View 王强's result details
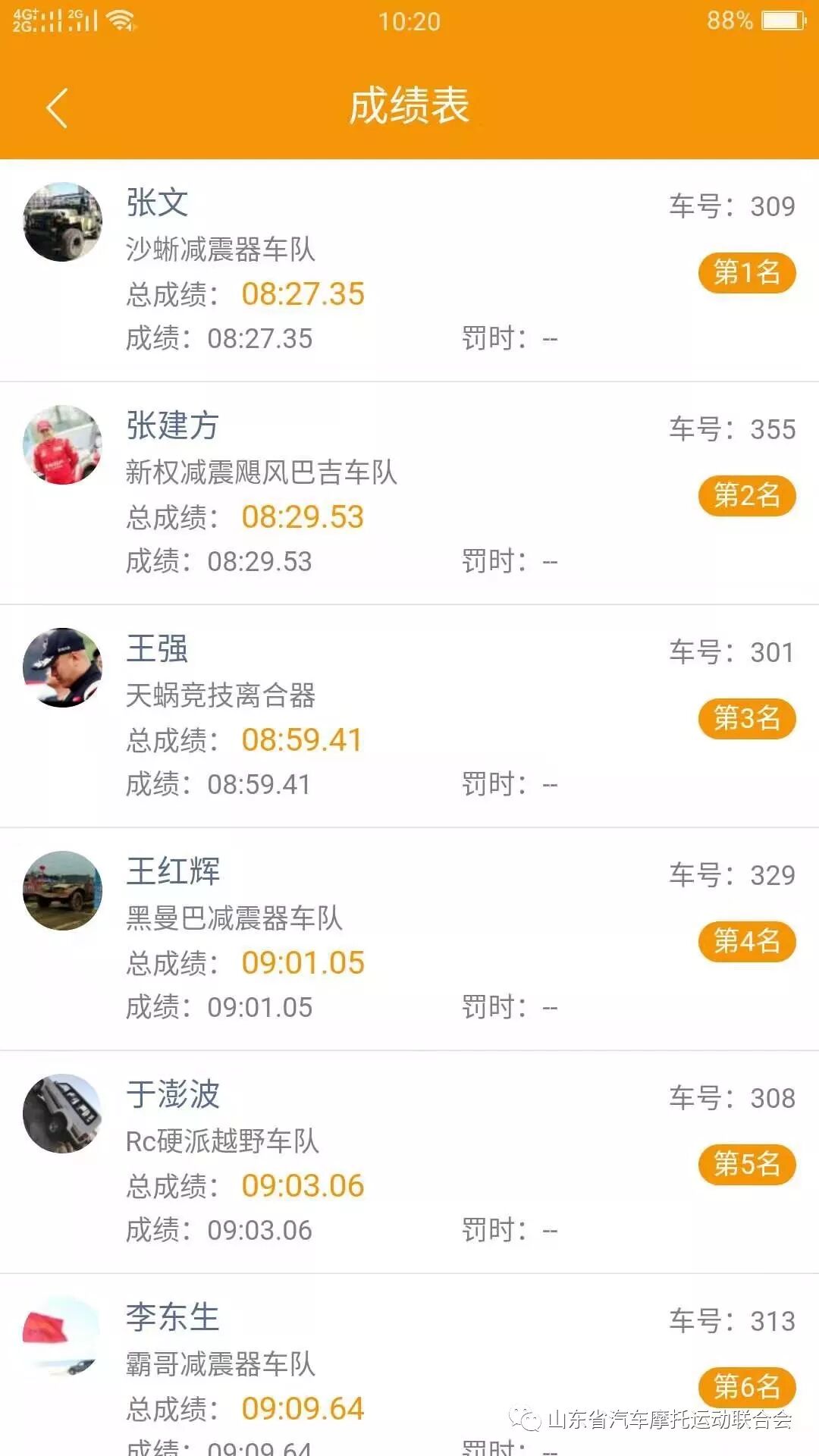The width and height of the screenshot is (819, 1456). [409, 716]
